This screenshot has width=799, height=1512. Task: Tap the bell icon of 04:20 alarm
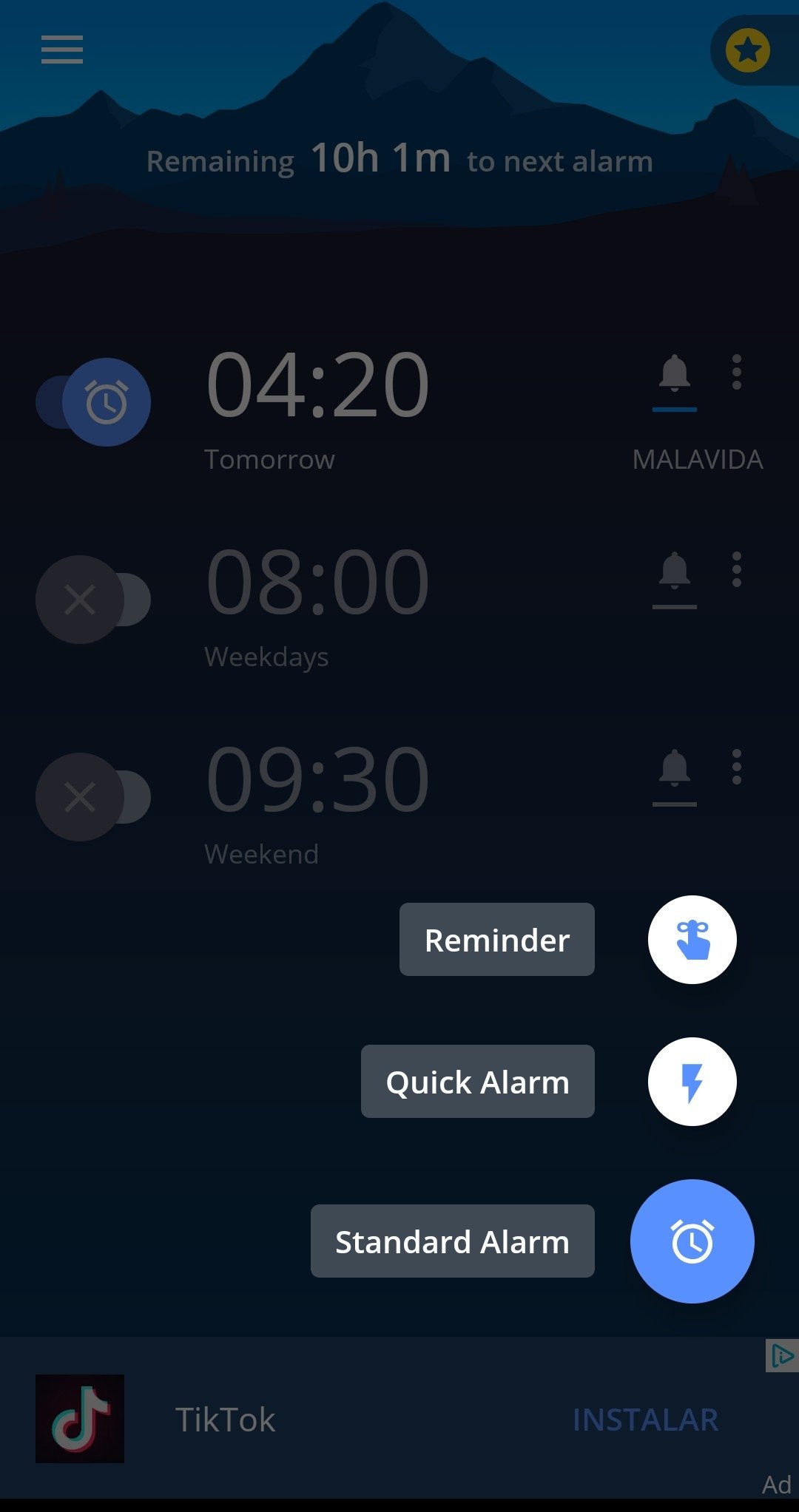pyautogui.click(x=675, y=381)
